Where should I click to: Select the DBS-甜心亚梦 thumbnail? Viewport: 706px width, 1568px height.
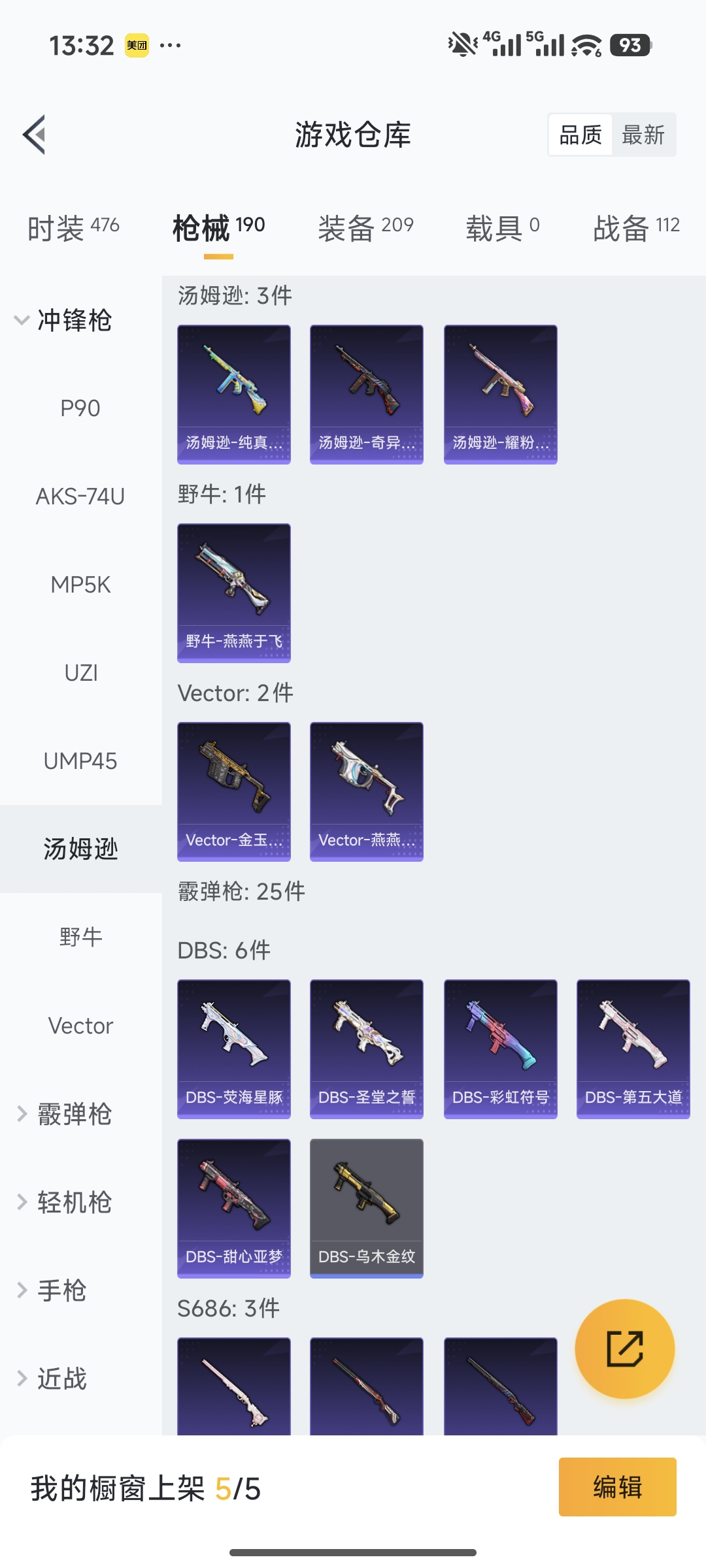click(233, 1207)
